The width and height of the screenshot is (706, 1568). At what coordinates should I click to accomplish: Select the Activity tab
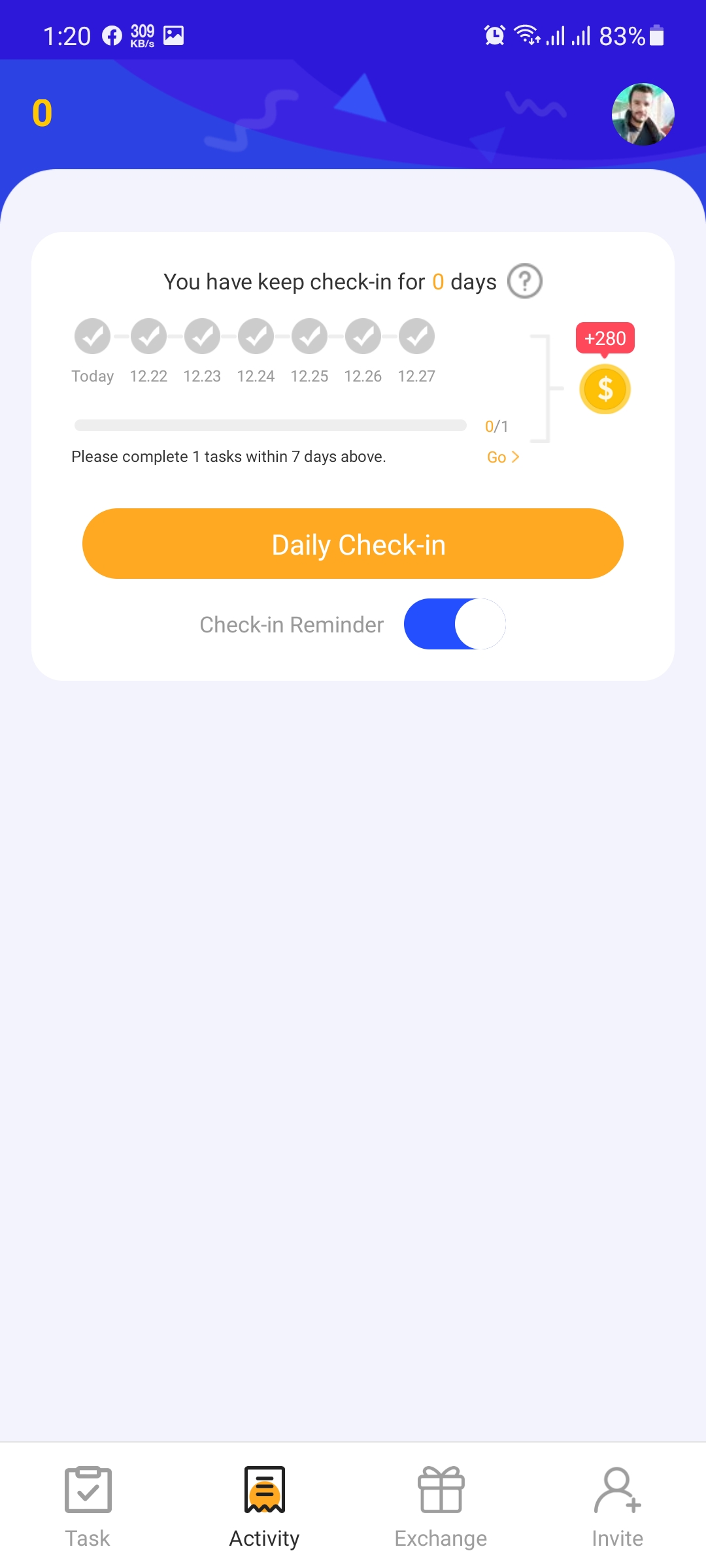click(265, 1506)
